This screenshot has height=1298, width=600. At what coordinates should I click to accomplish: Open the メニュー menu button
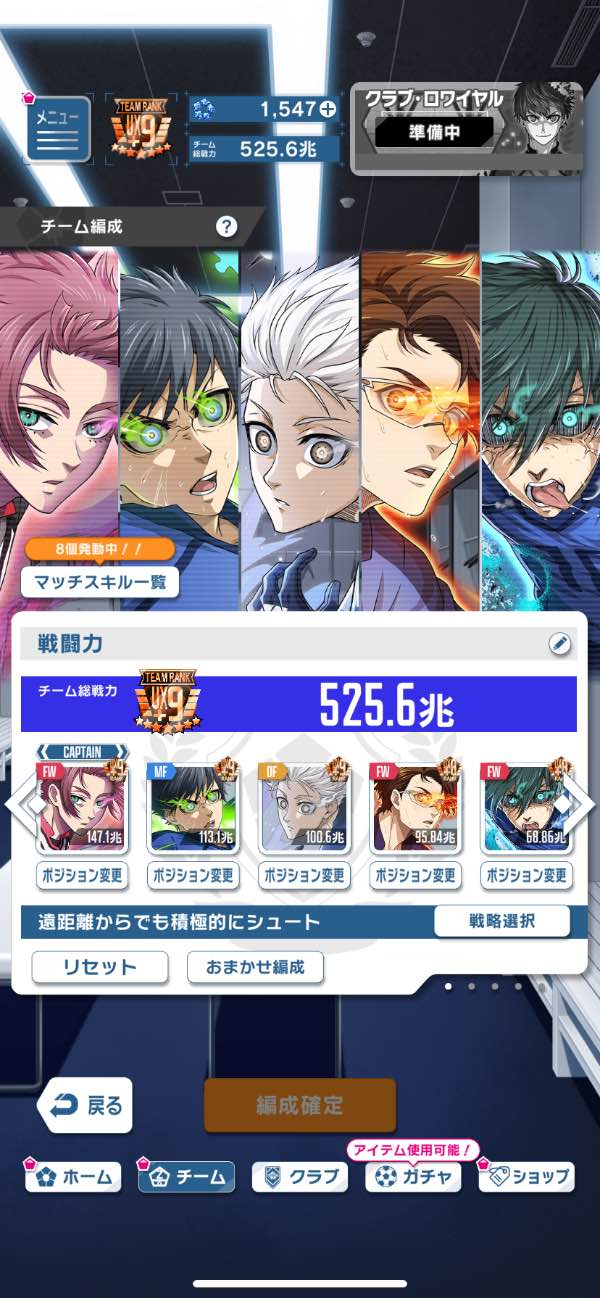(x=58, y=129)
